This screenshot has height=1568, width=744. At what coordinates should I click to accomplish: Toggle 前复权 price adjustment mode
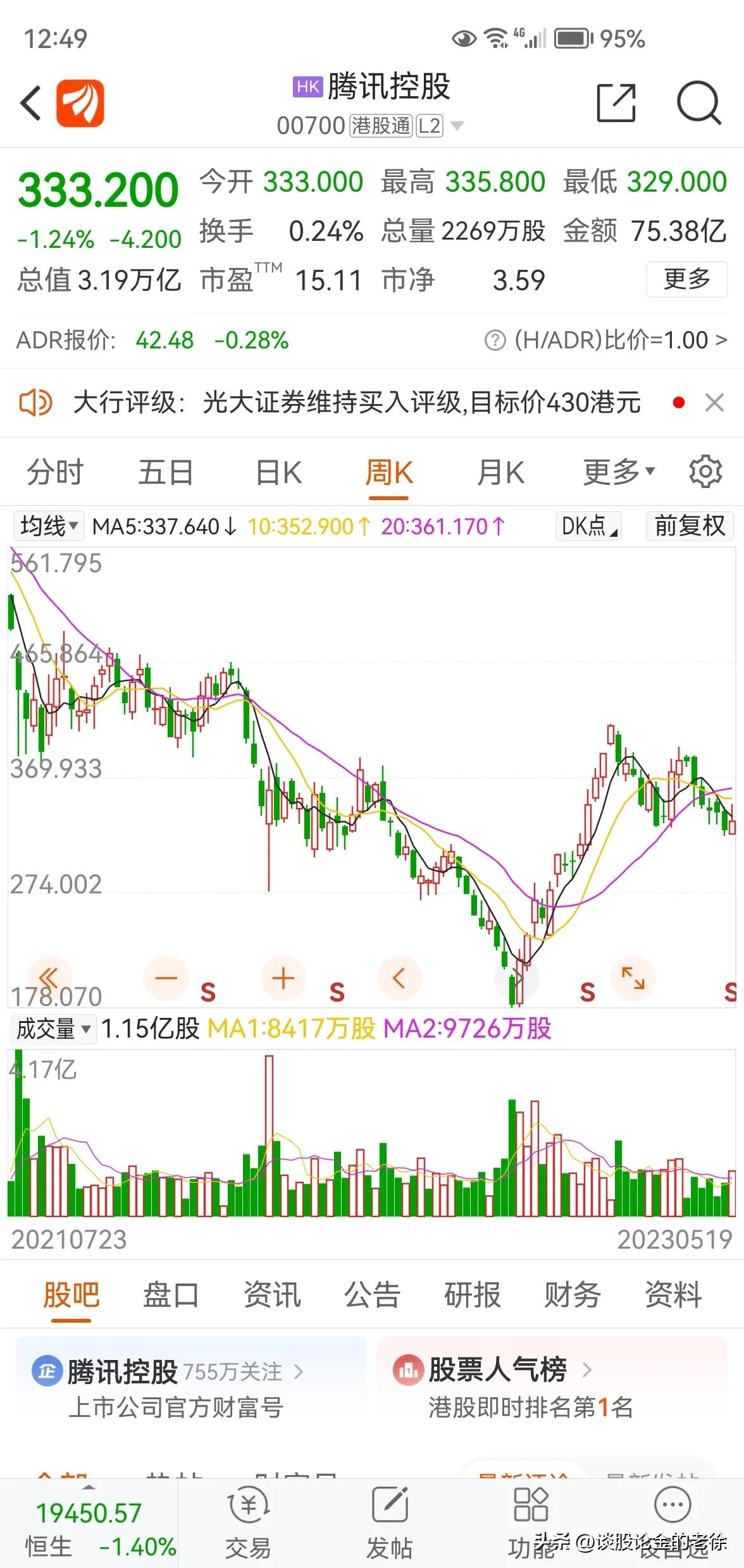point(688,525)
